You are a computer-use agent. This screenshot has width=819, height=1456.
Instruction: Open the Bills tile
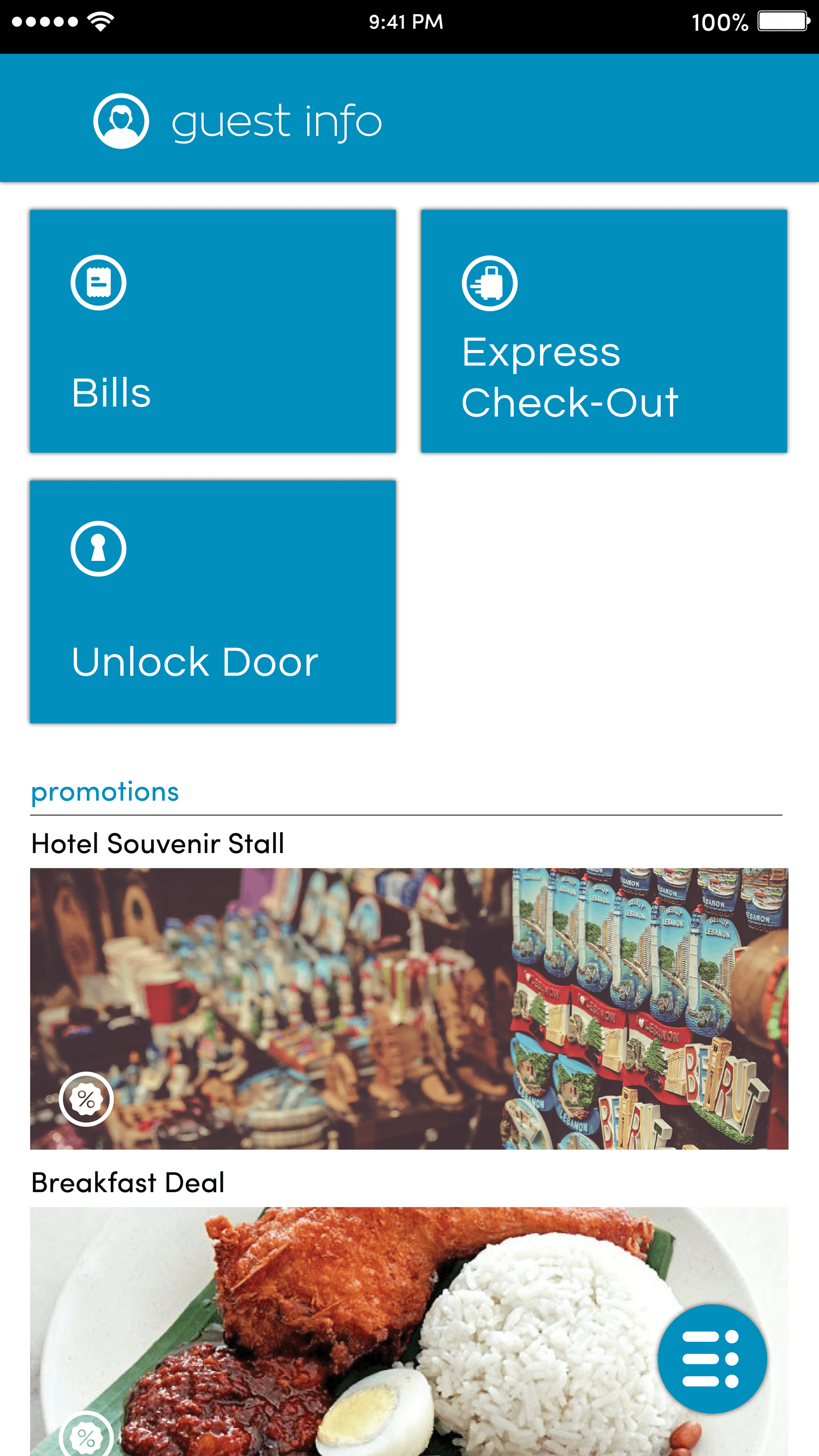212,330
